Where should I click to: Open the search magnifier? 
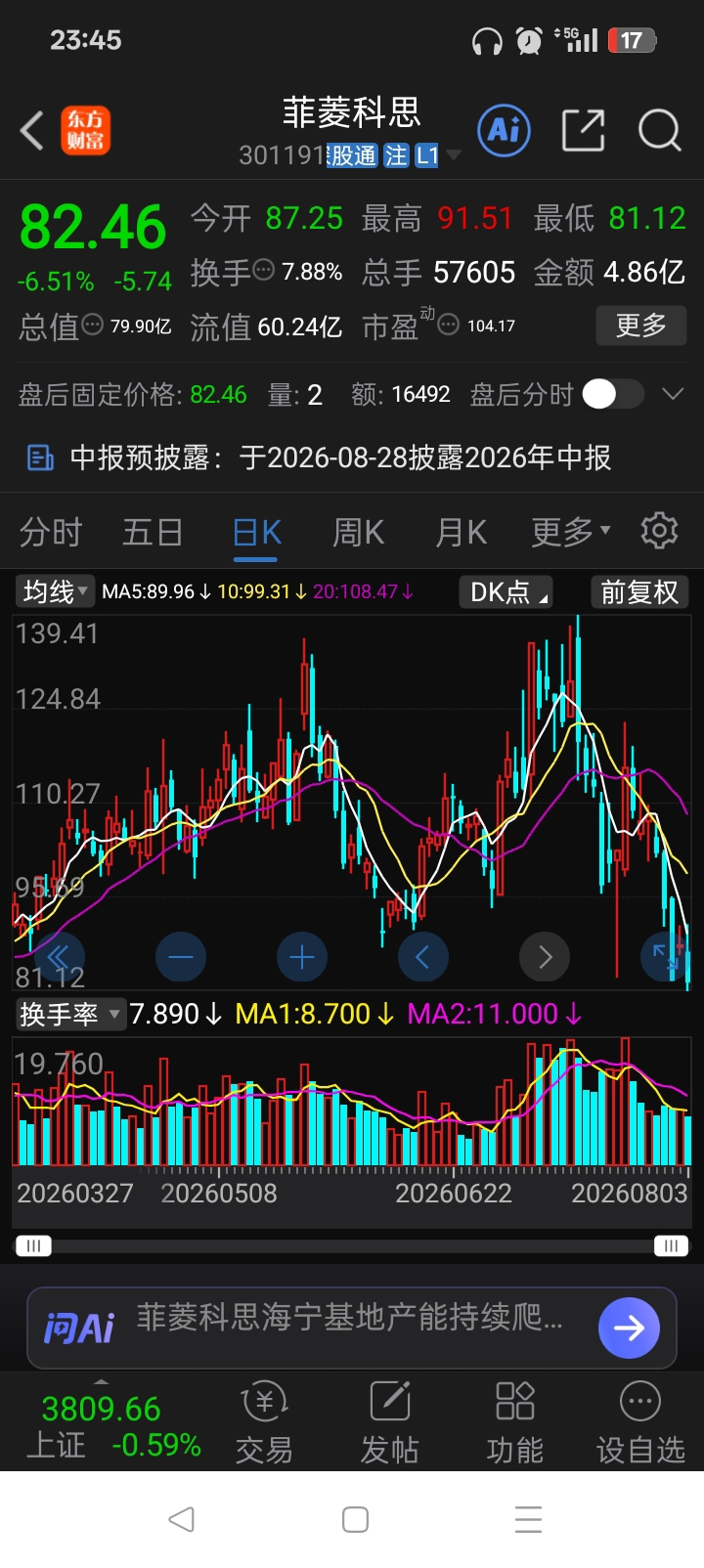coord(659,130)
